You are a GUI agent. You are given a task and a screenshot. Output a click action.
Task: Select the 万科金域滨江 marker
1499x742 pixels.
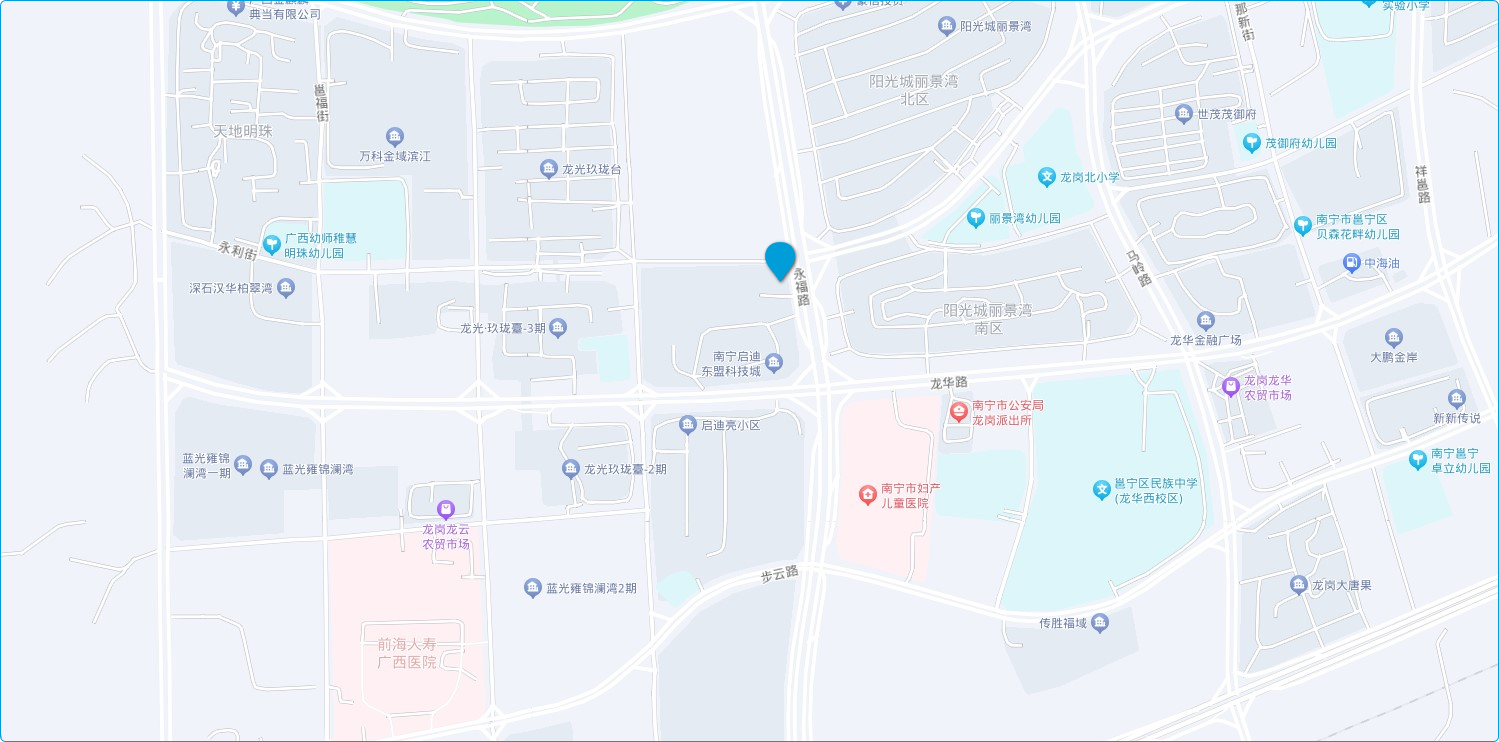[x=395, y=137]
